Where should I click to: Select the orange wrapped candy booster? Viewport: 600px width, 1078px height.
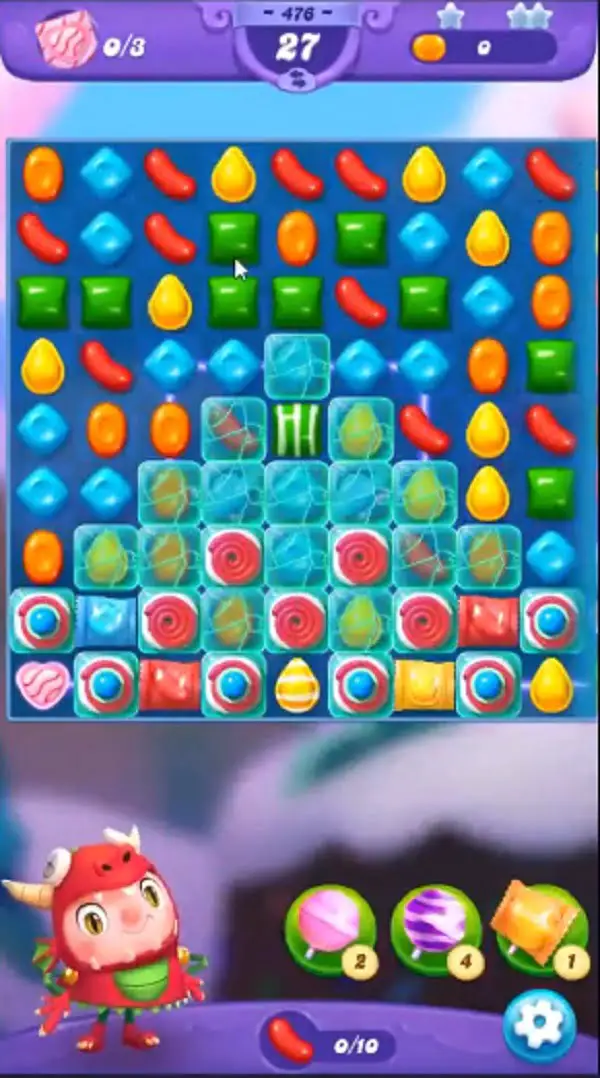pos(542,929)
